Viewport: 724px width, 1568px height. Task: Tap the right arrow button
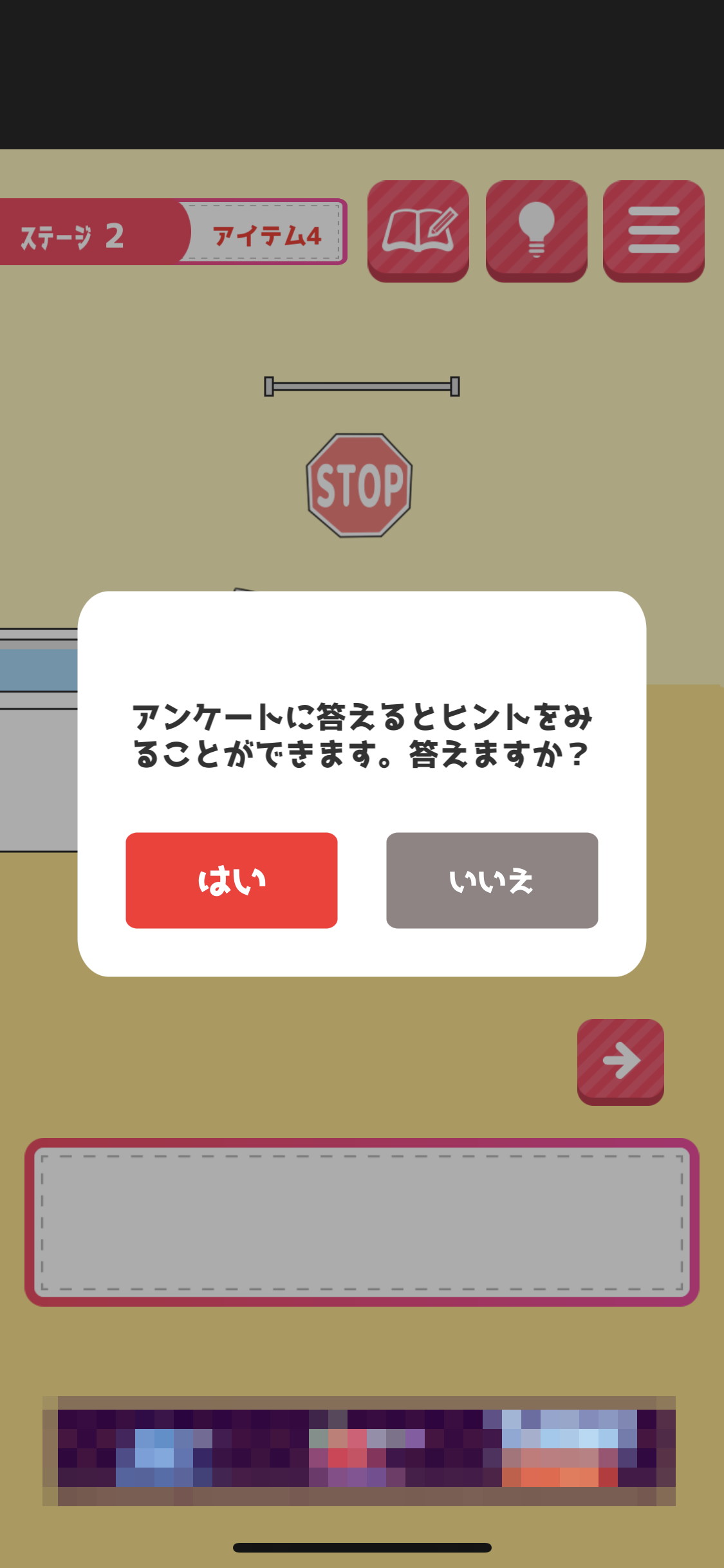(x=620, y=1061)
